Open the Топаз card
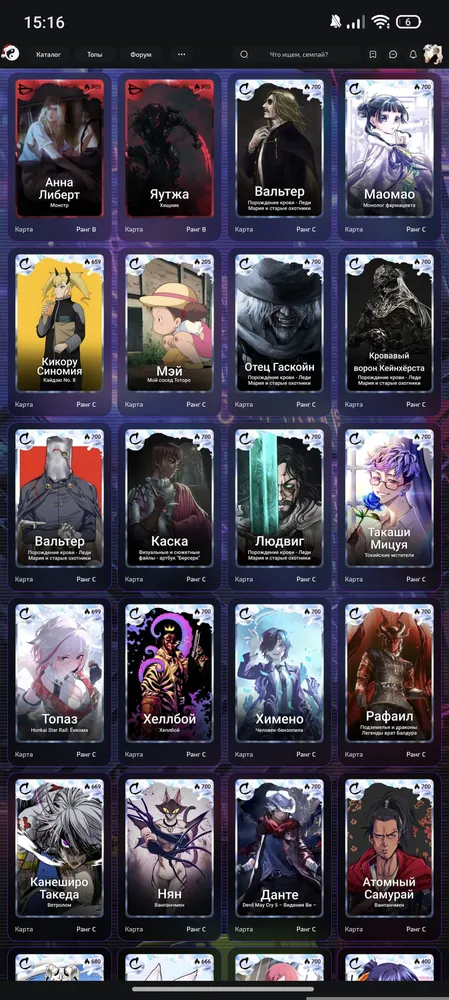 point(59,681)
